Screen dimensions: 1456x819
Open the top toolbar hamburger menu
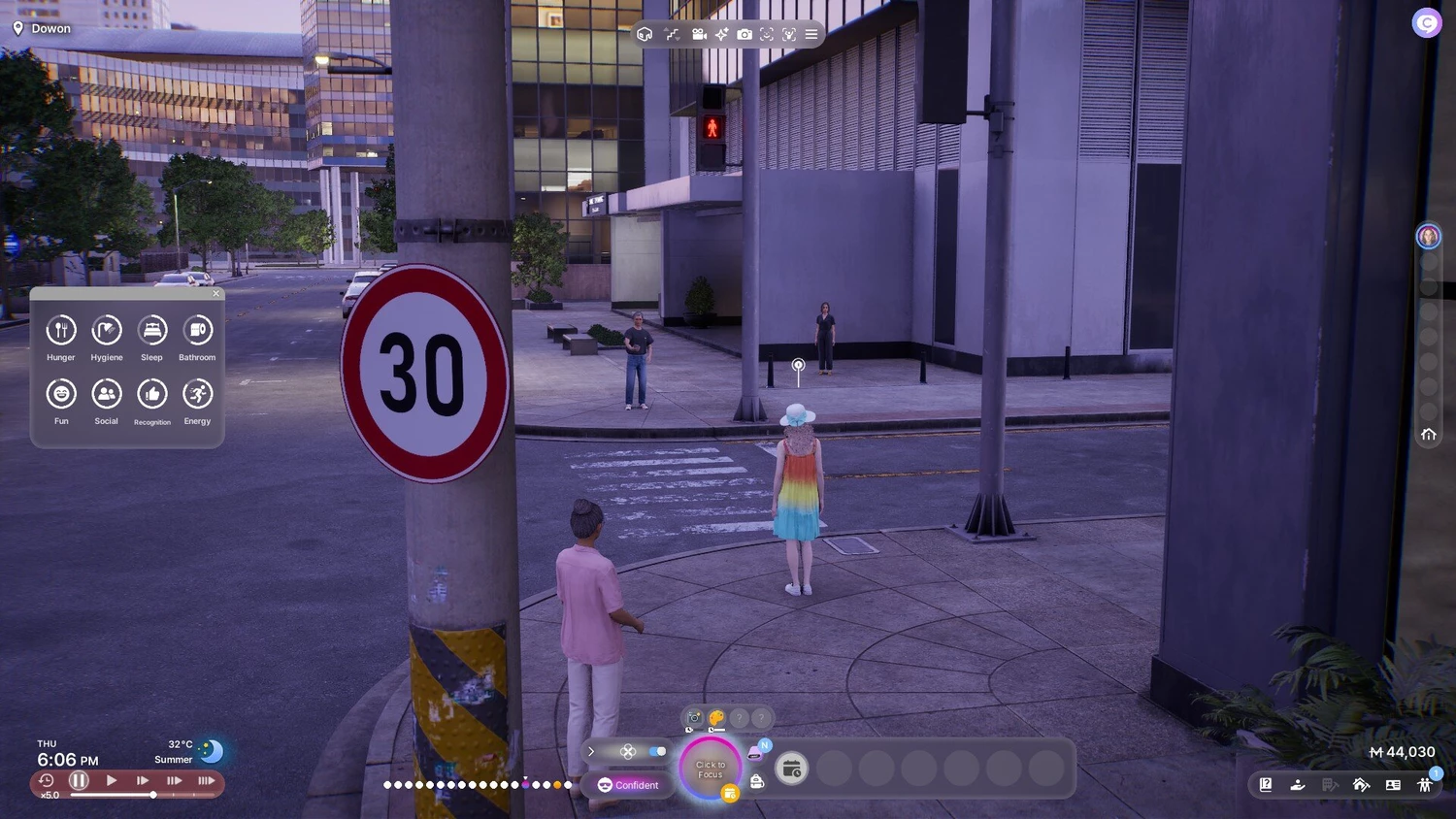coord(811,34)
